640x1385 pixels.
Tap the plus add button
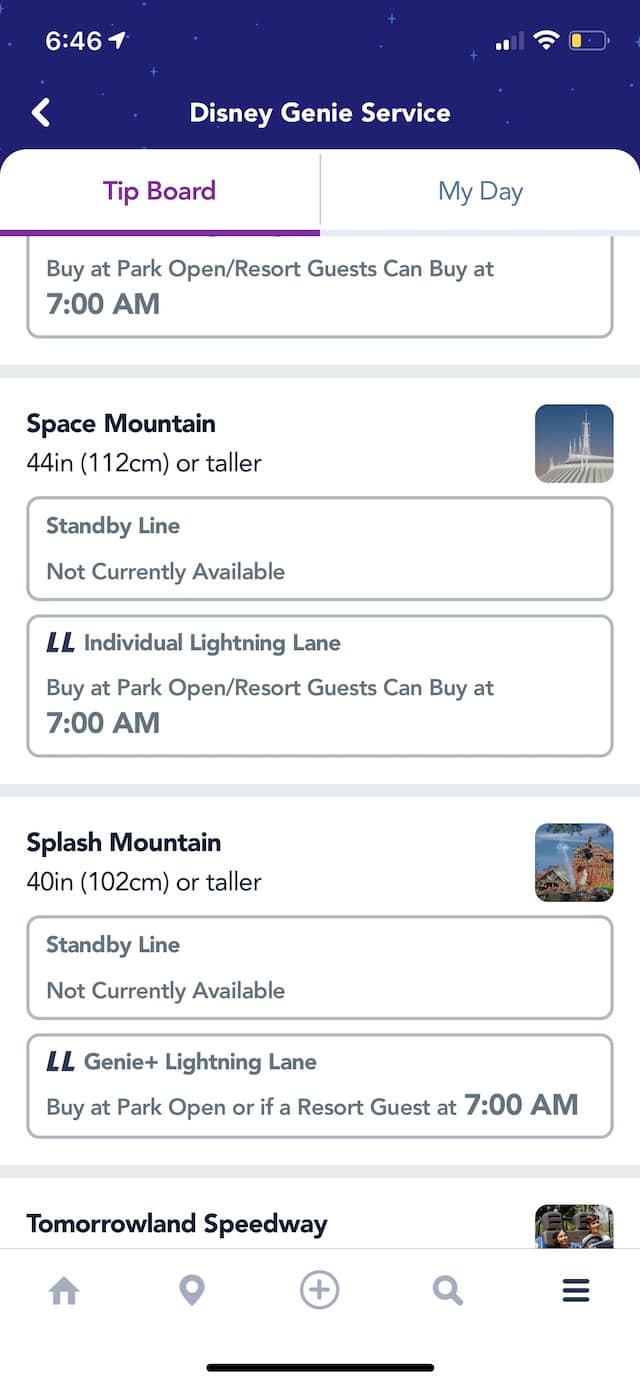[320, 1291]
